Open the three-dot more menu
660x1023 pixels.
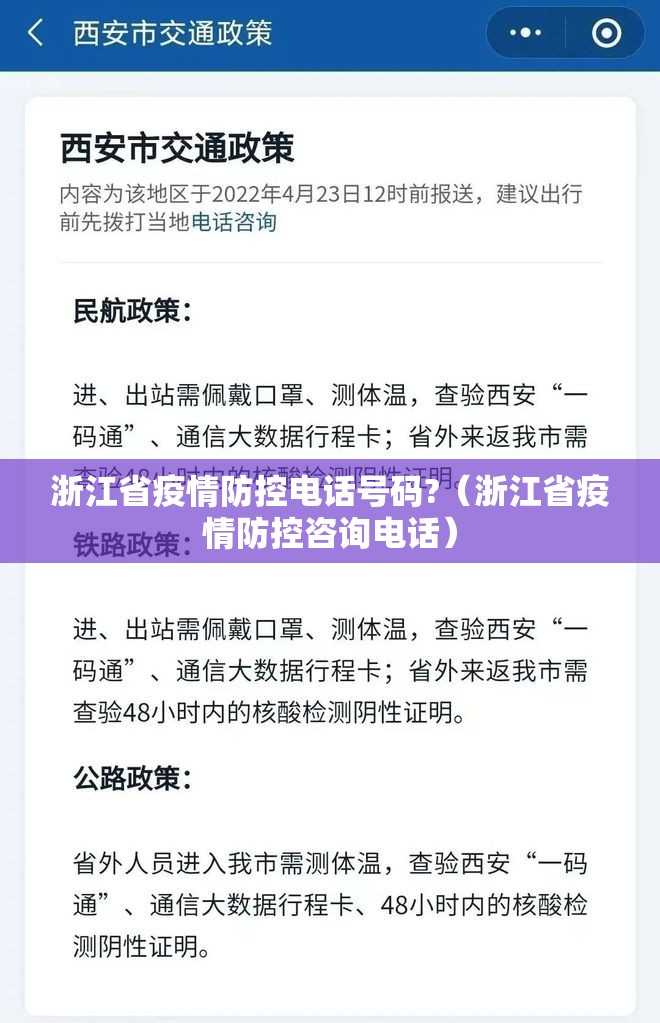pos(525,33)
